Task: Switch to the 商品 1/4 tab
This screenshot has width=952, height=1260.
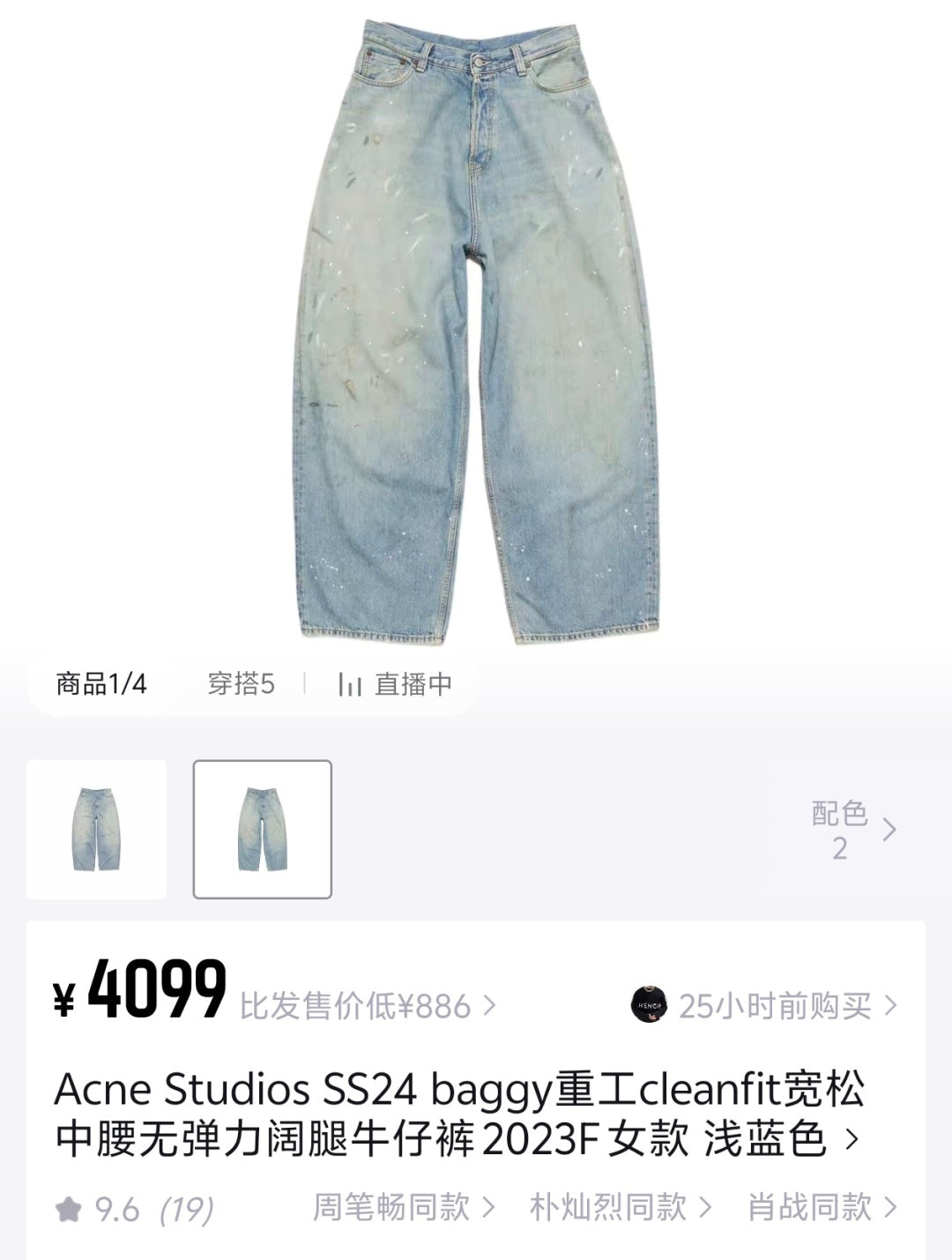Action: (100, 683)
